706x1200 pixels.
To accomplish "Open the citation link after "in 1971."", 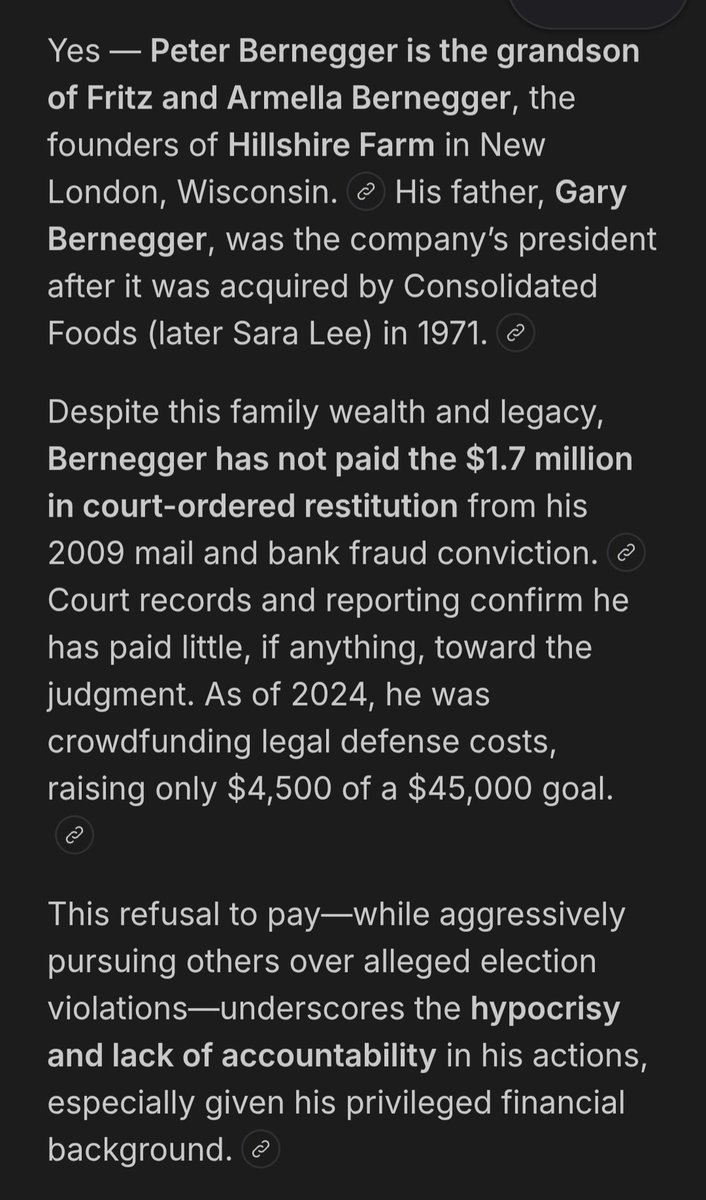I will [x=516, y=335].
